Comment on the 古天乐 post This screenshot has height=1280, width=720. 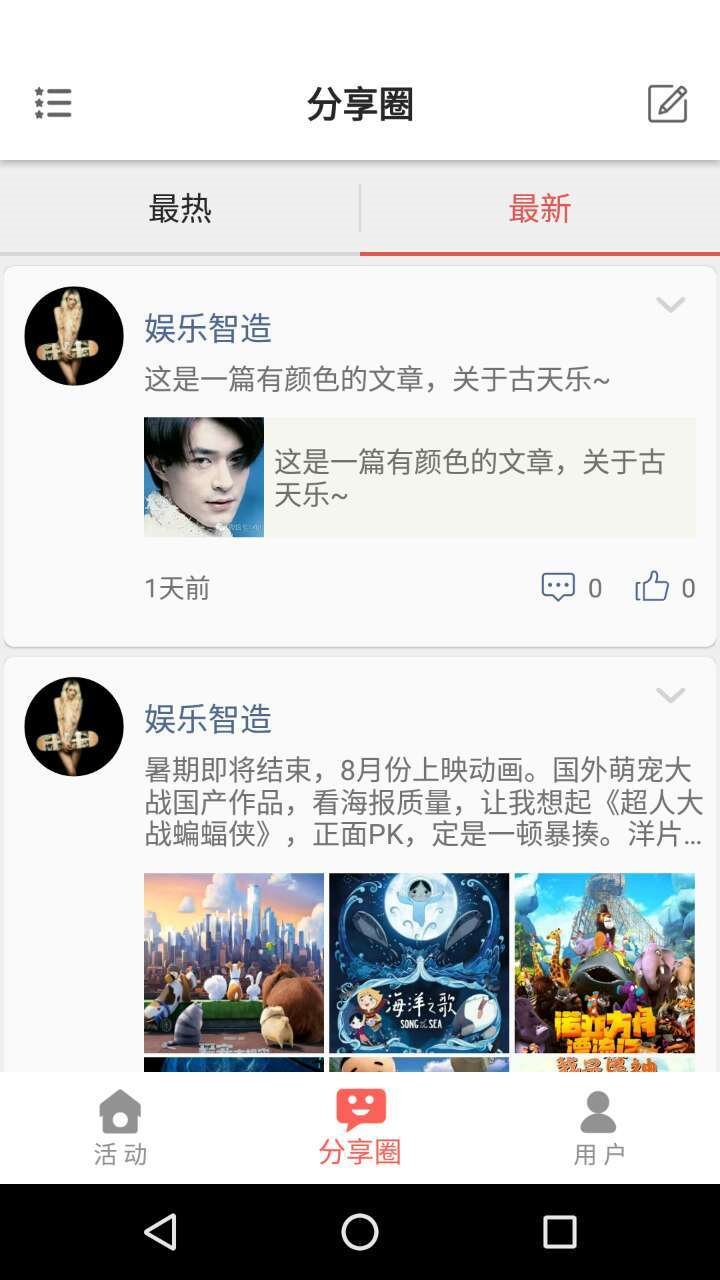point(571,587)
